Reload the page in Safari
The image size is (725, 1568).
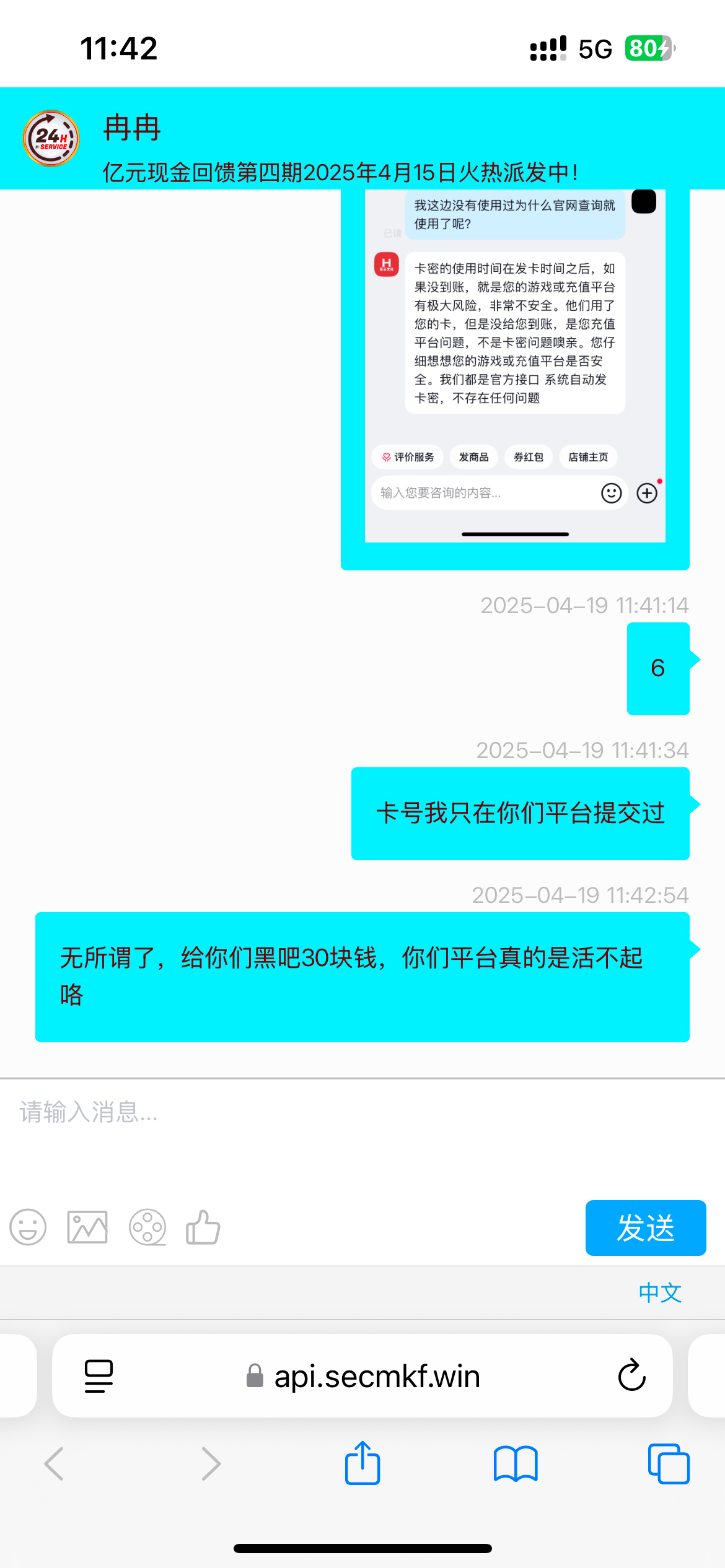coord(631,1375)
